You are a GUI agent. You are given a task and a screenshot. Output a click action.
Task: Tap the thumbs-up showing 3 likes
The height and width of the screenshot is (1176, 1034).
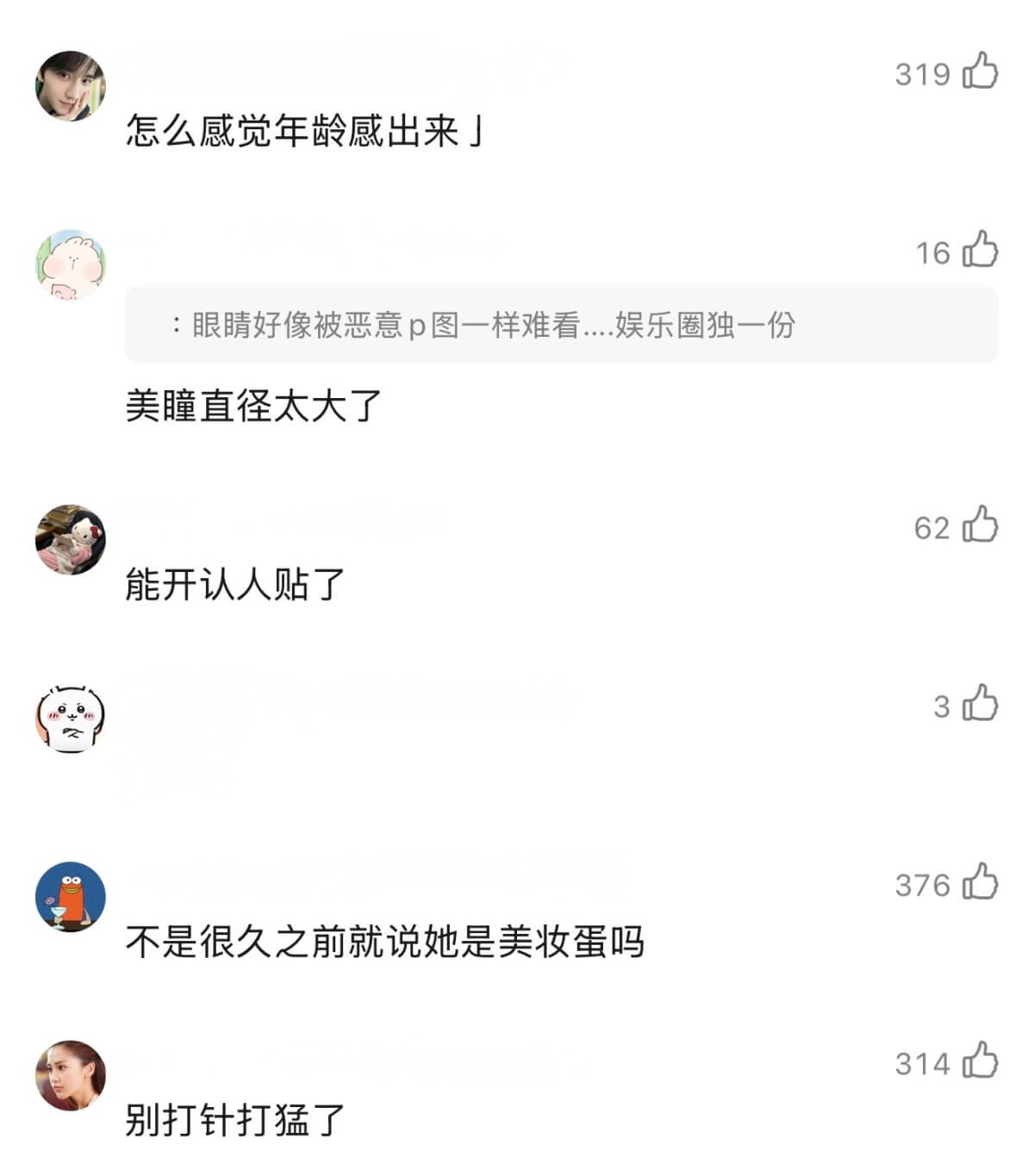(980, 705)
